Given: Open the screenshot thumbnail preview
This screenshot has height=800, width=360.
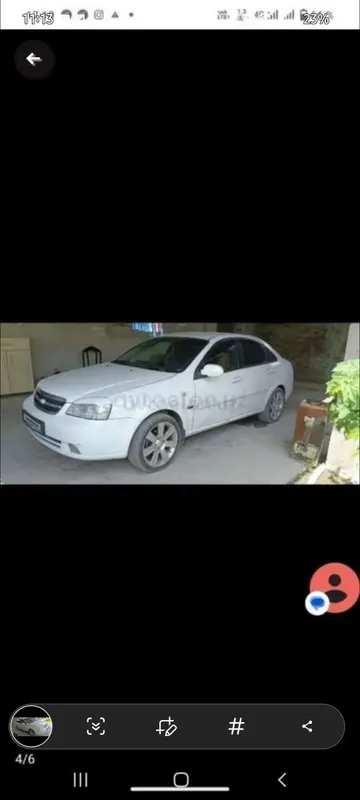Looking at the screenshot, I should (x=31, y=726).
